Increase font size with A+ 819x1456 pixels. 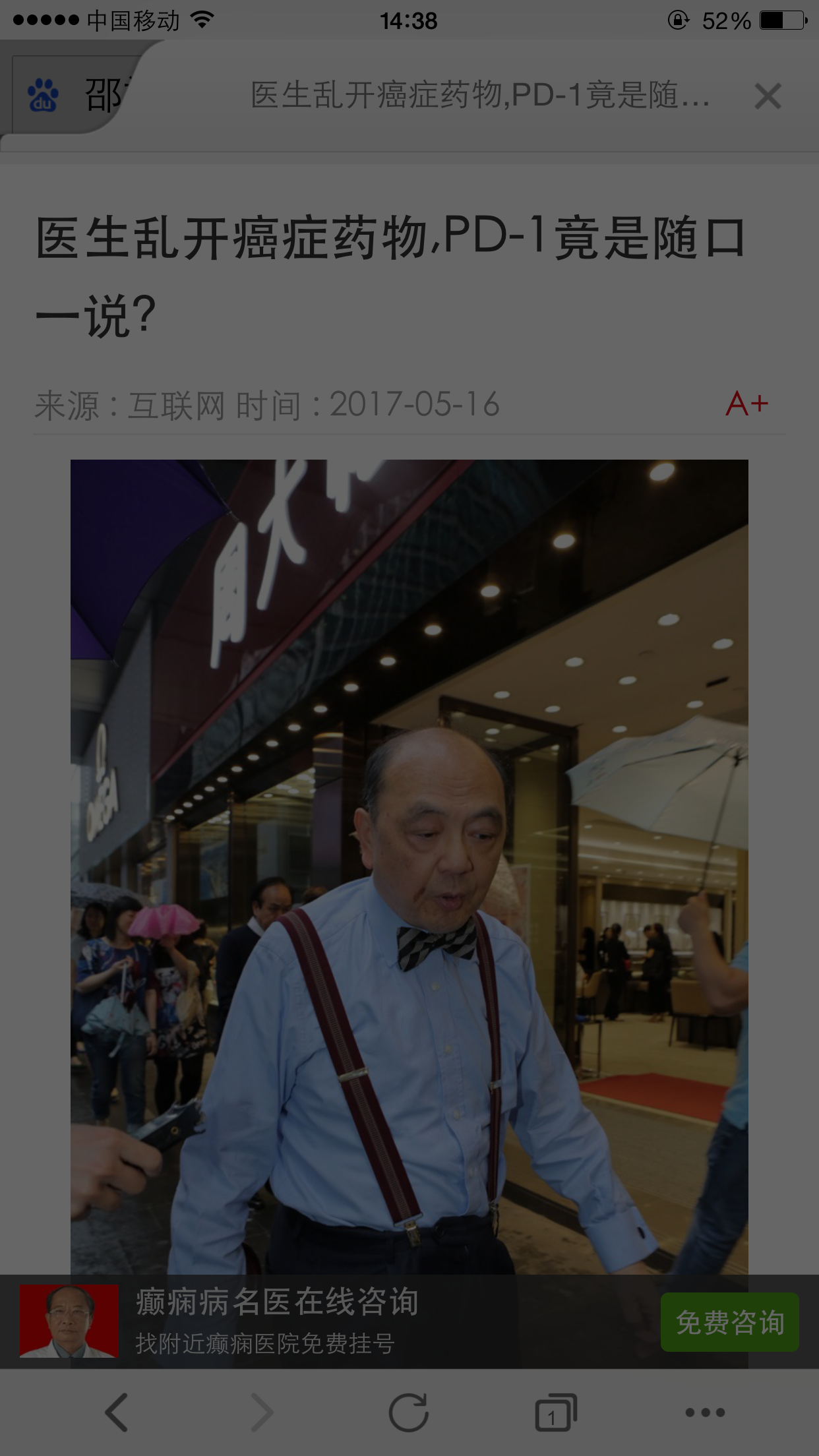point(746,404)
